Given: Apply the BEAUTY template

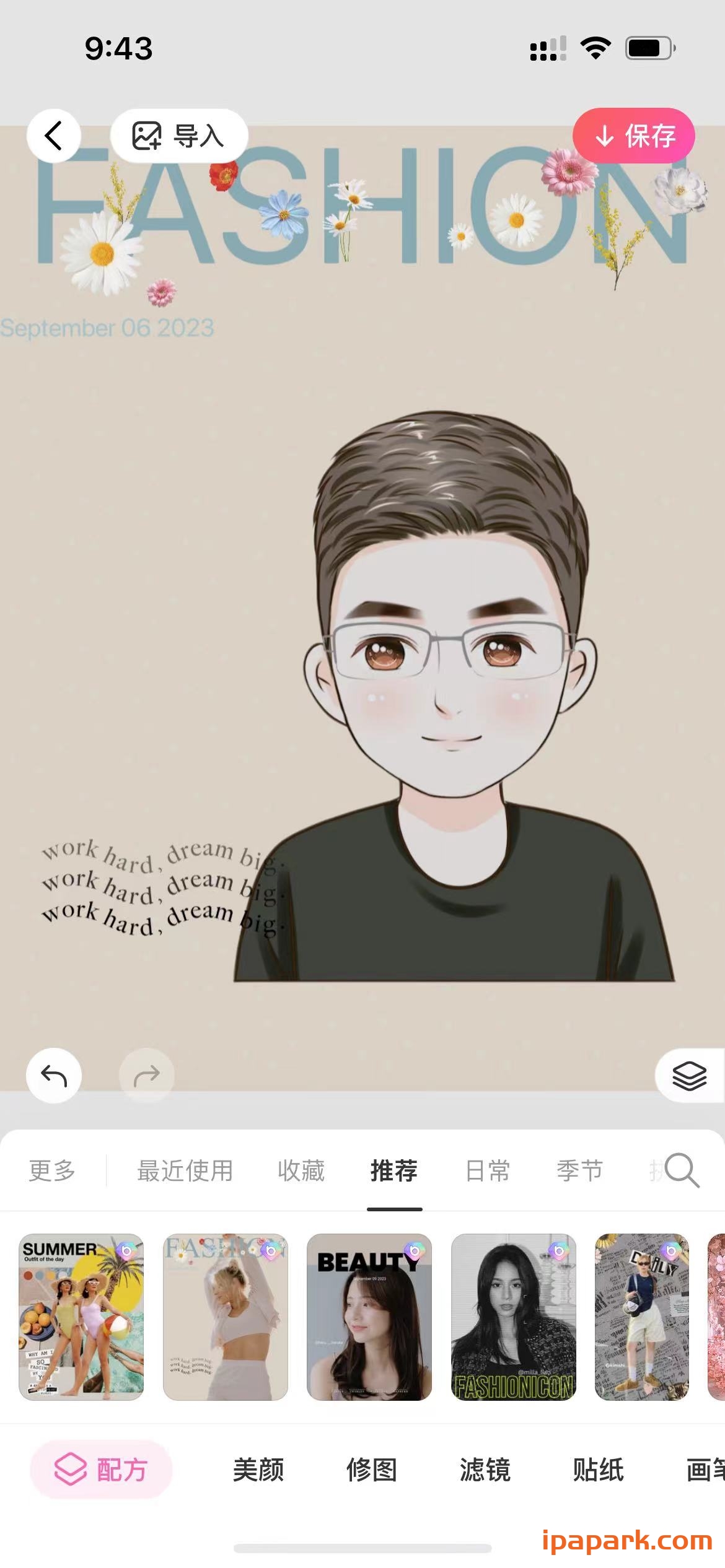Looking at the screenshot, I should point(369,1317).
